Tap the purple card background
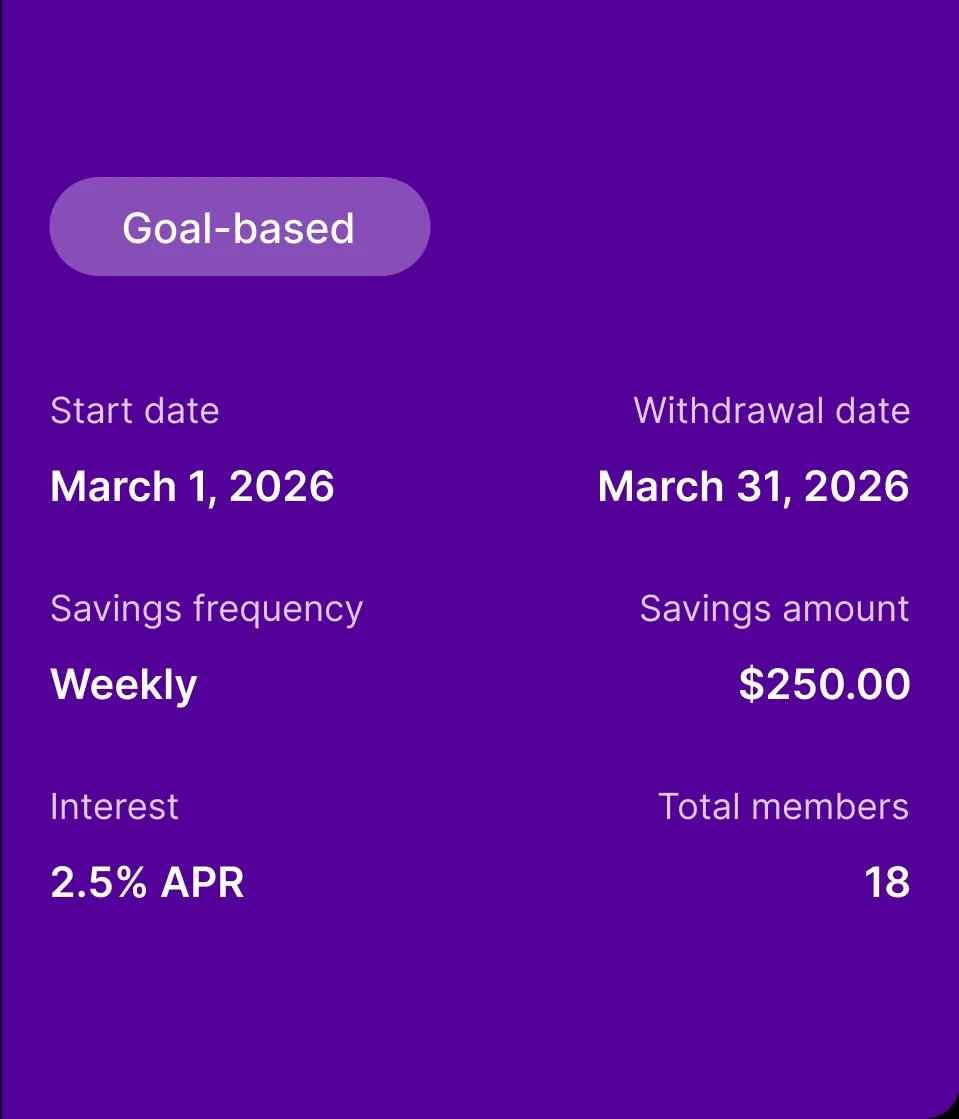Image resolution: width=959 pixels, height=1119 pixels. pyautogui.click(x=480, y=1000)
